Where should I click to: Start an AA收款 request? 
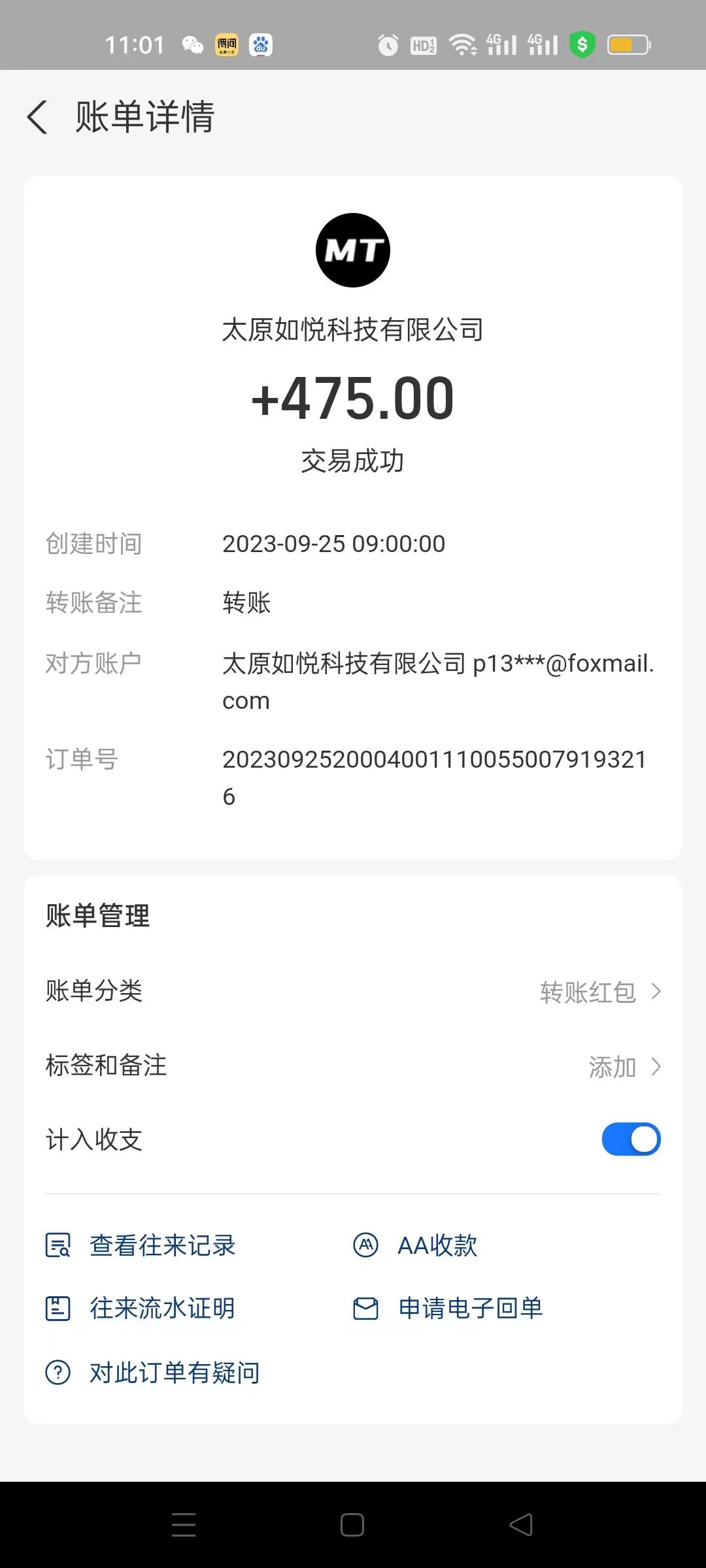[415, 1245]
